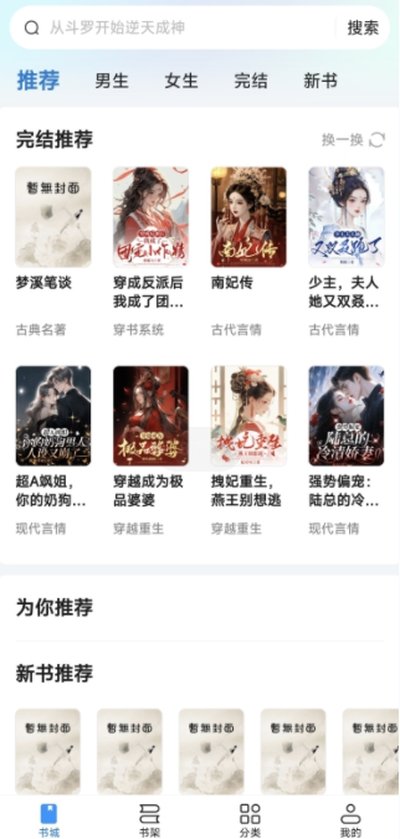Switch to the 我的 tab

(350, 820)
